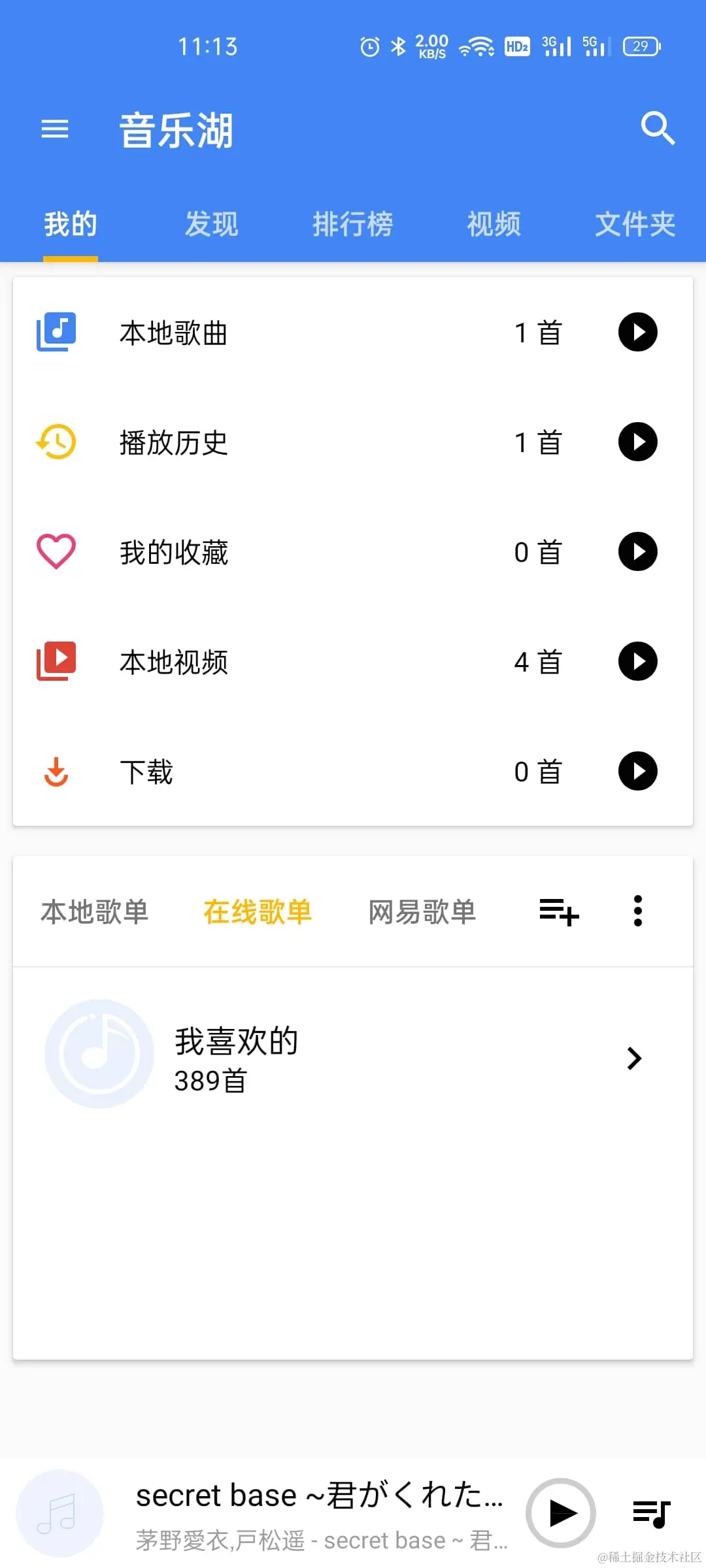The width and height of the screenshot is (706, 1568).
Task: Select the 网易歌单 playlist tab
Action: (422, 911)
